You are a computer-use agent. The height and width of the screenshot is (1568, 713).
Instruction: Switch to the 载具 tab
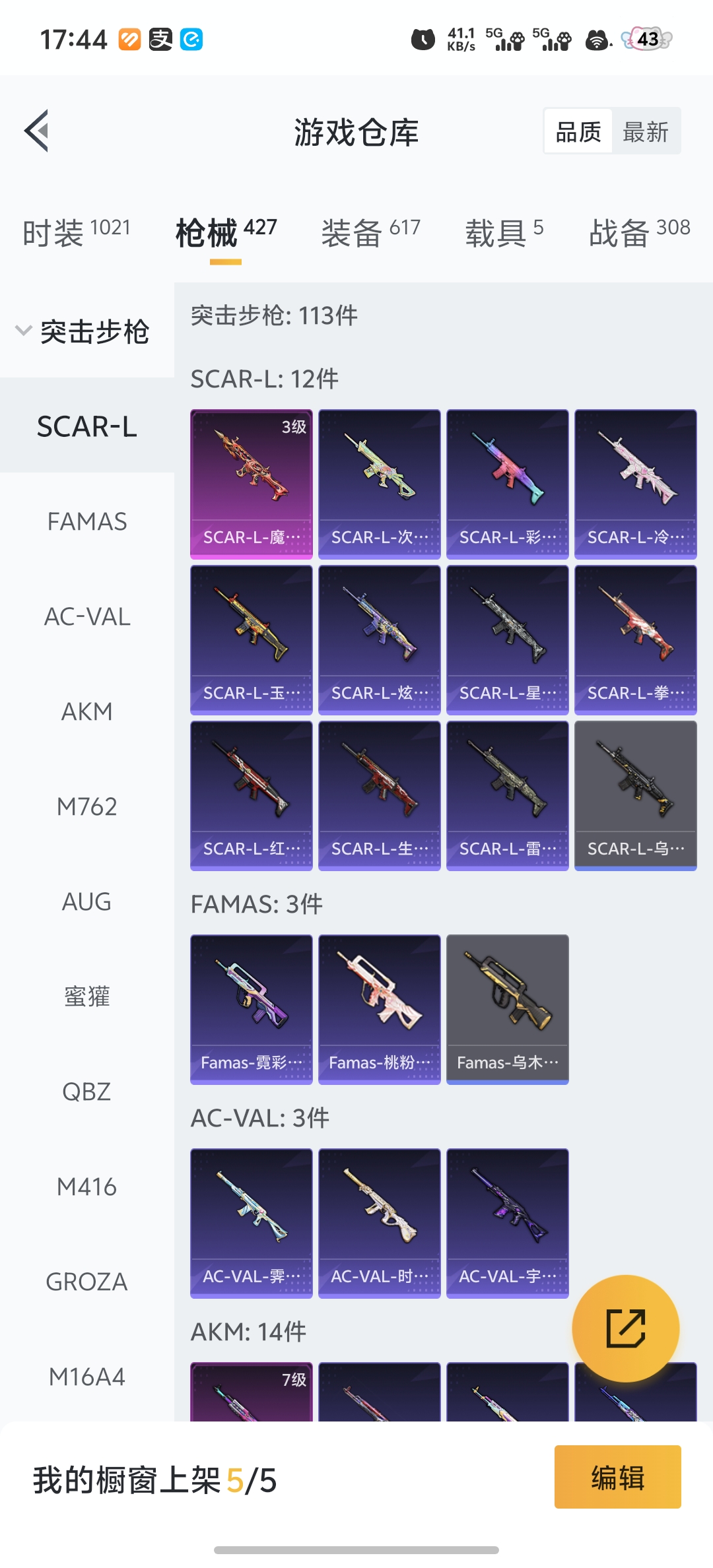point(504,232)
